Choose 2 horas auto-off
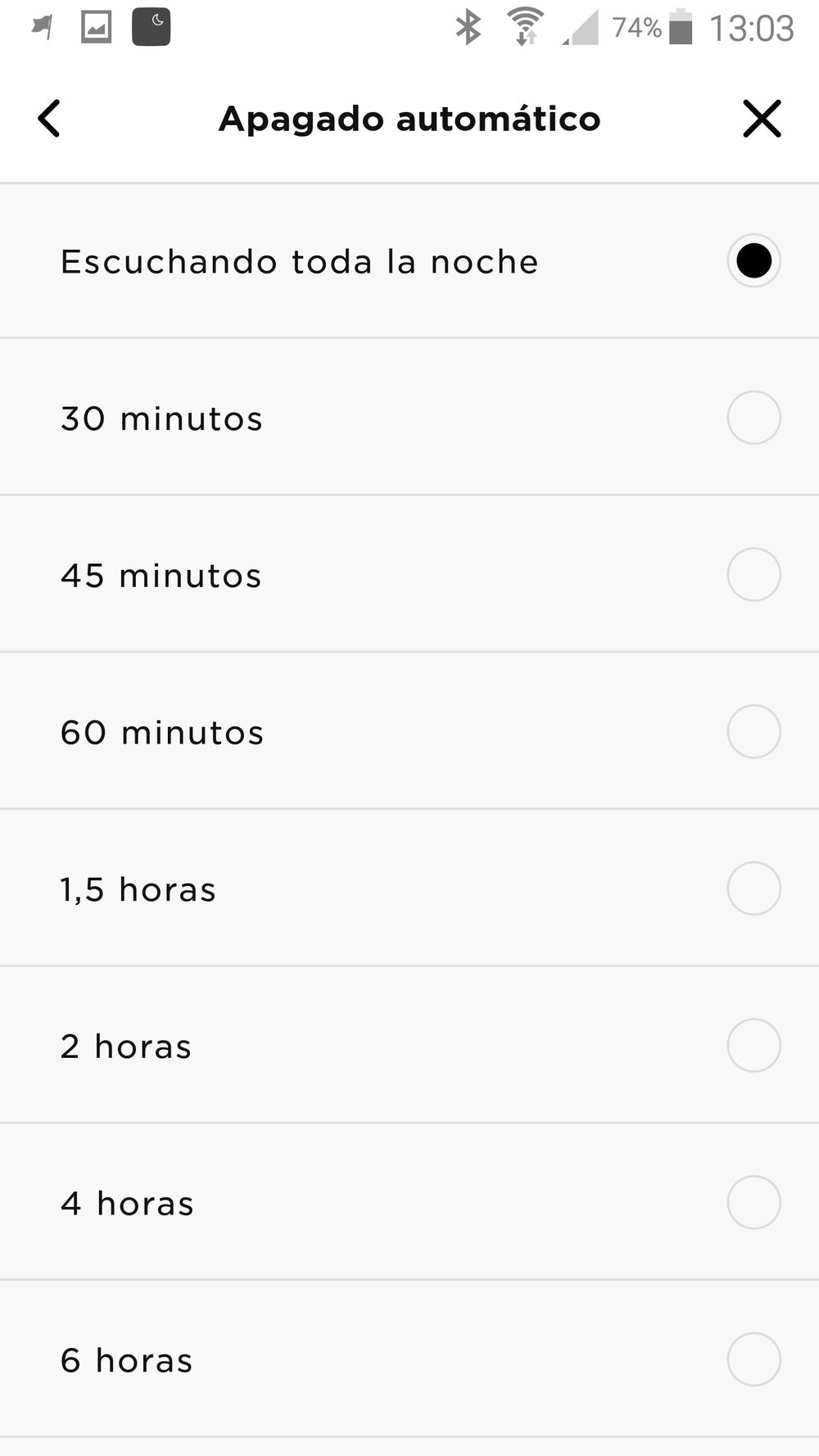819x1456 pixels. [753, 1046]
